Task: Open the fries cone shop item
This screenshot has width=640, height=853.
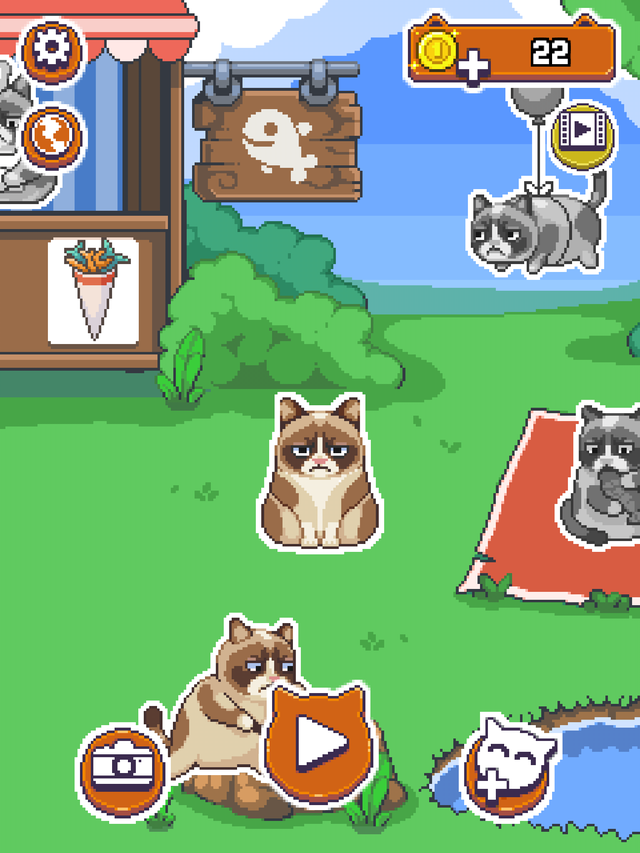Action: 96,290
